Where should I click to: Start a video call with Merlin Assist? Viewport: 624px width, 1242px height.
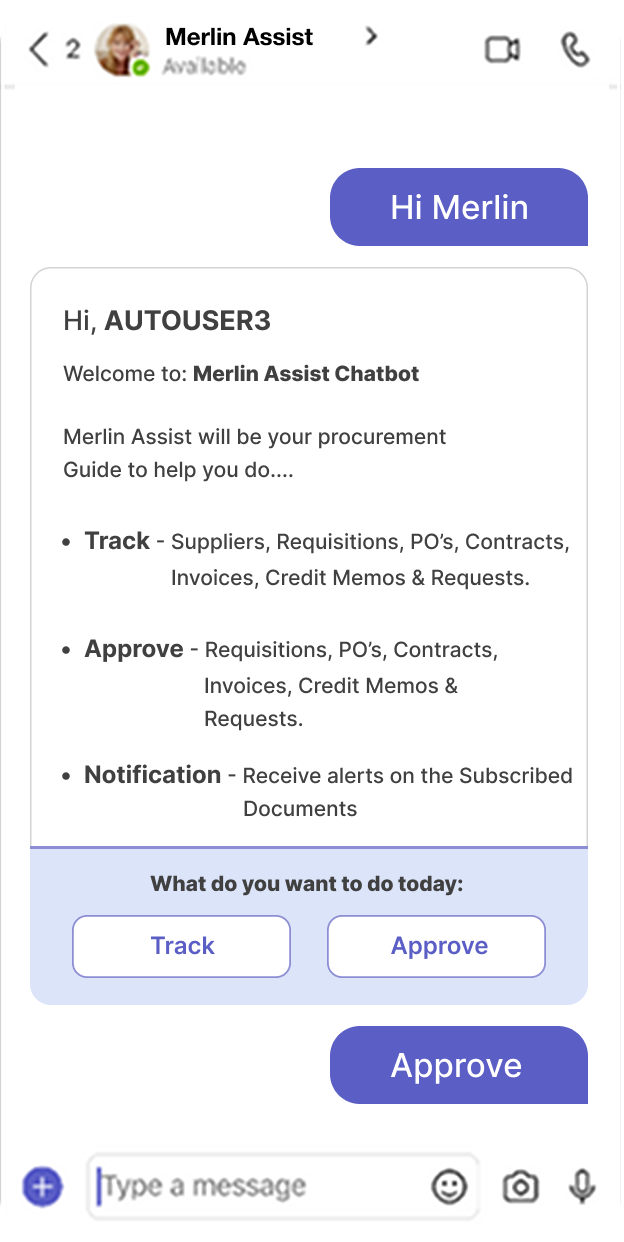[x=502, y=49]
